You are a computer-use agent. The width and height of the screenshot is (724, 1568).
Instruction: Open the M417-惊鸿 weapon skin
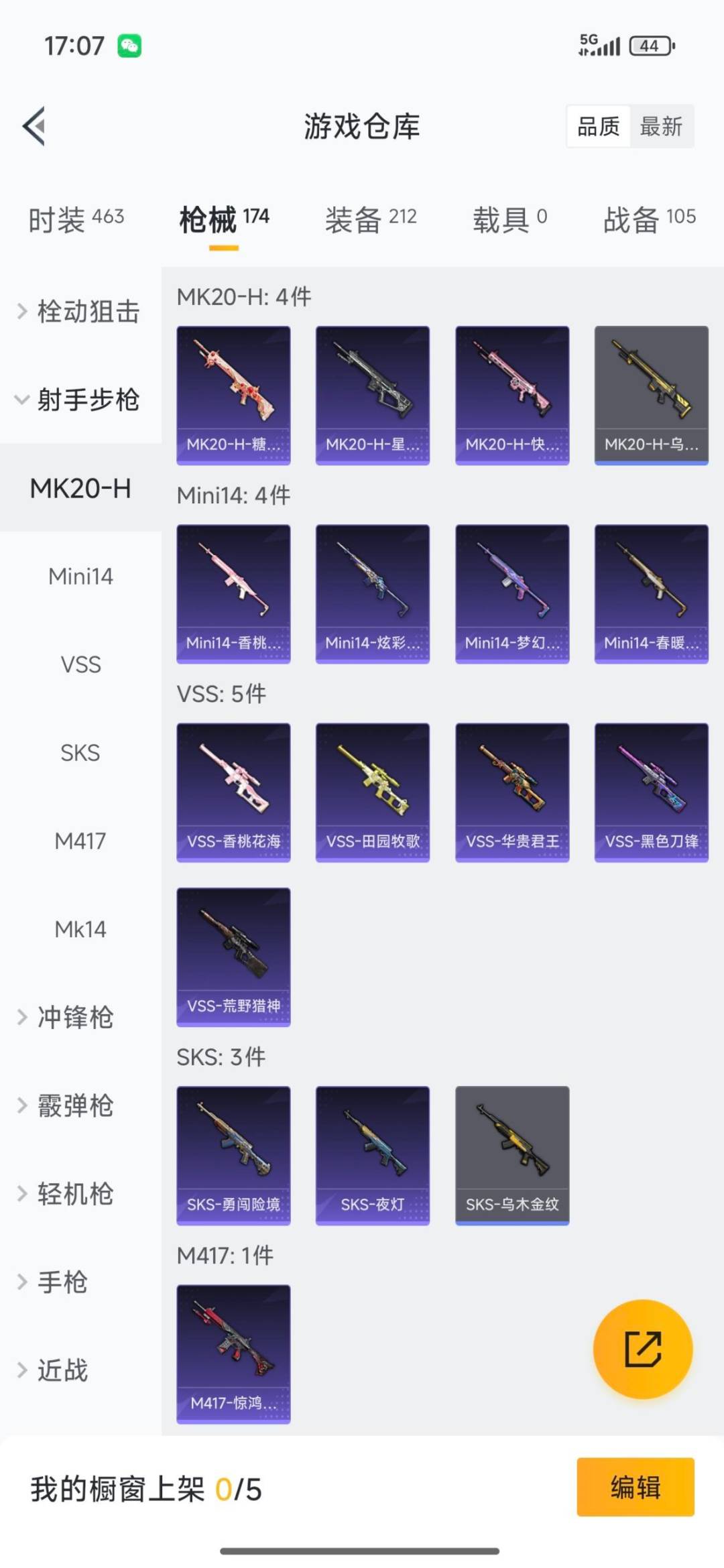(233, 1354)
